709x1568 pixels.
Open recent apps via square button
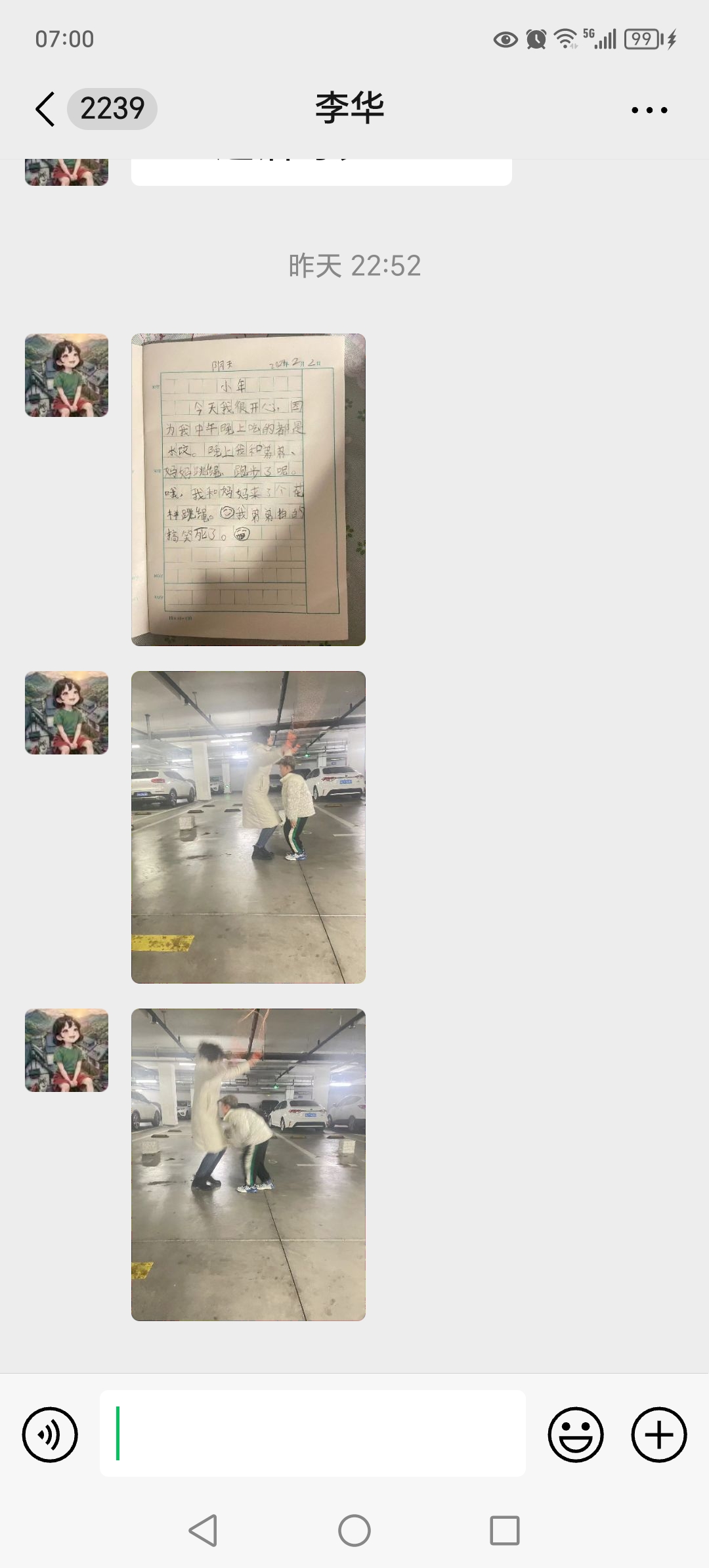click(504, 1531)
